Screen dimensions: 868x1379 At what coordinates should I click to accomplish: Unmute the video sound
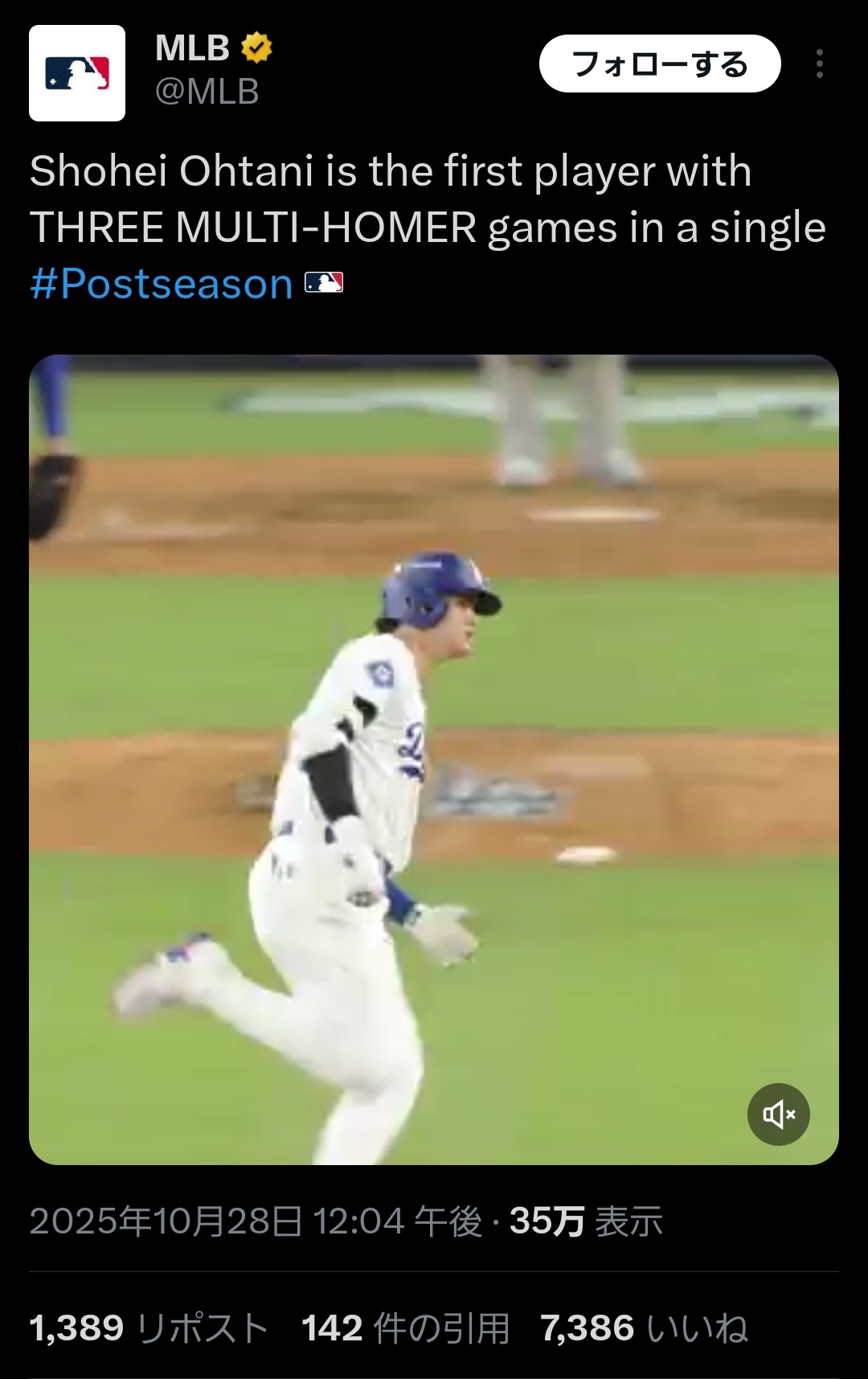pyautogui.click(x=778, y=1114)
